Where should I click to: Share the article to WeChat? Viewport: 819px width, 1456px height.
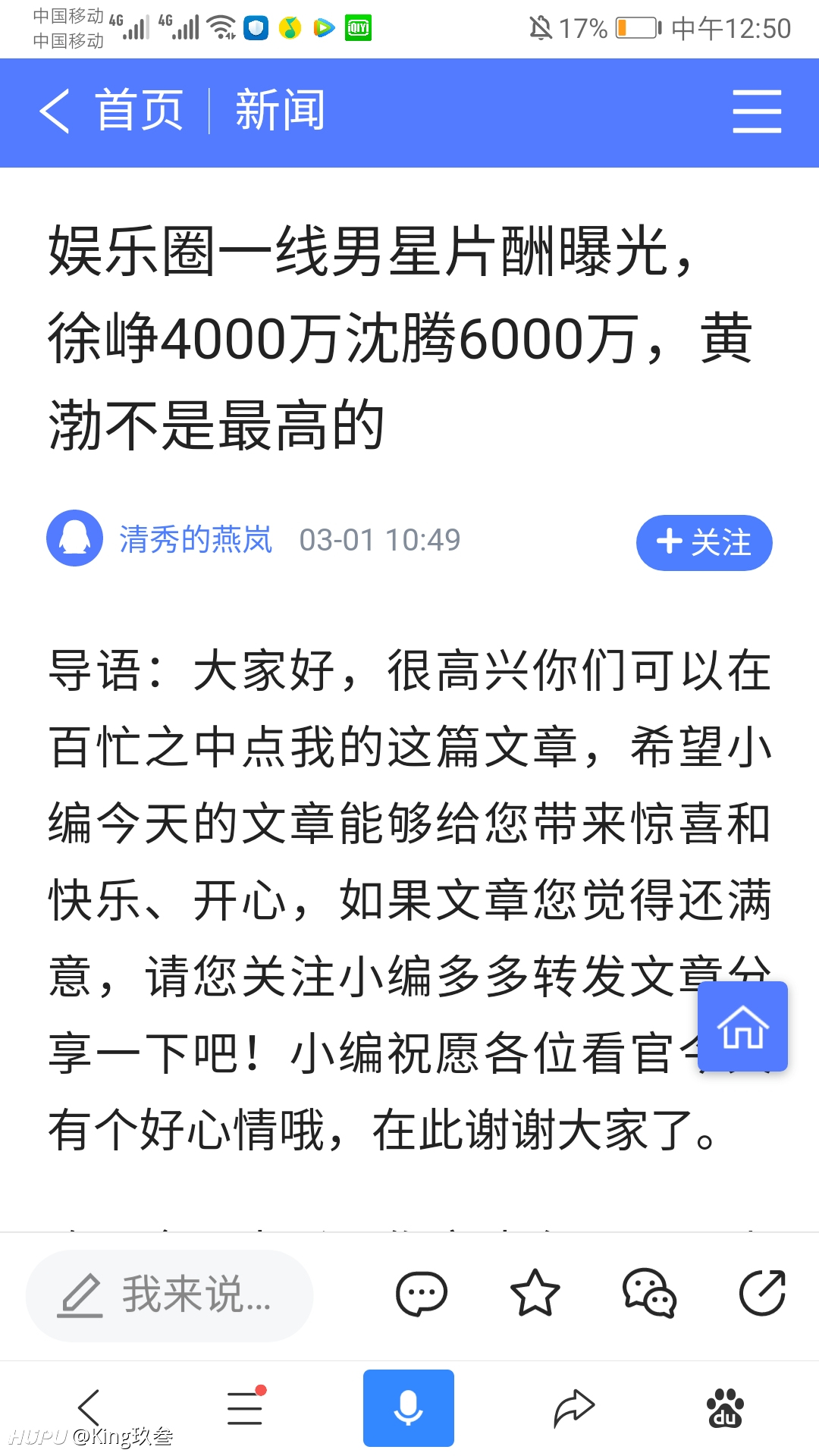pos(649,1294)
